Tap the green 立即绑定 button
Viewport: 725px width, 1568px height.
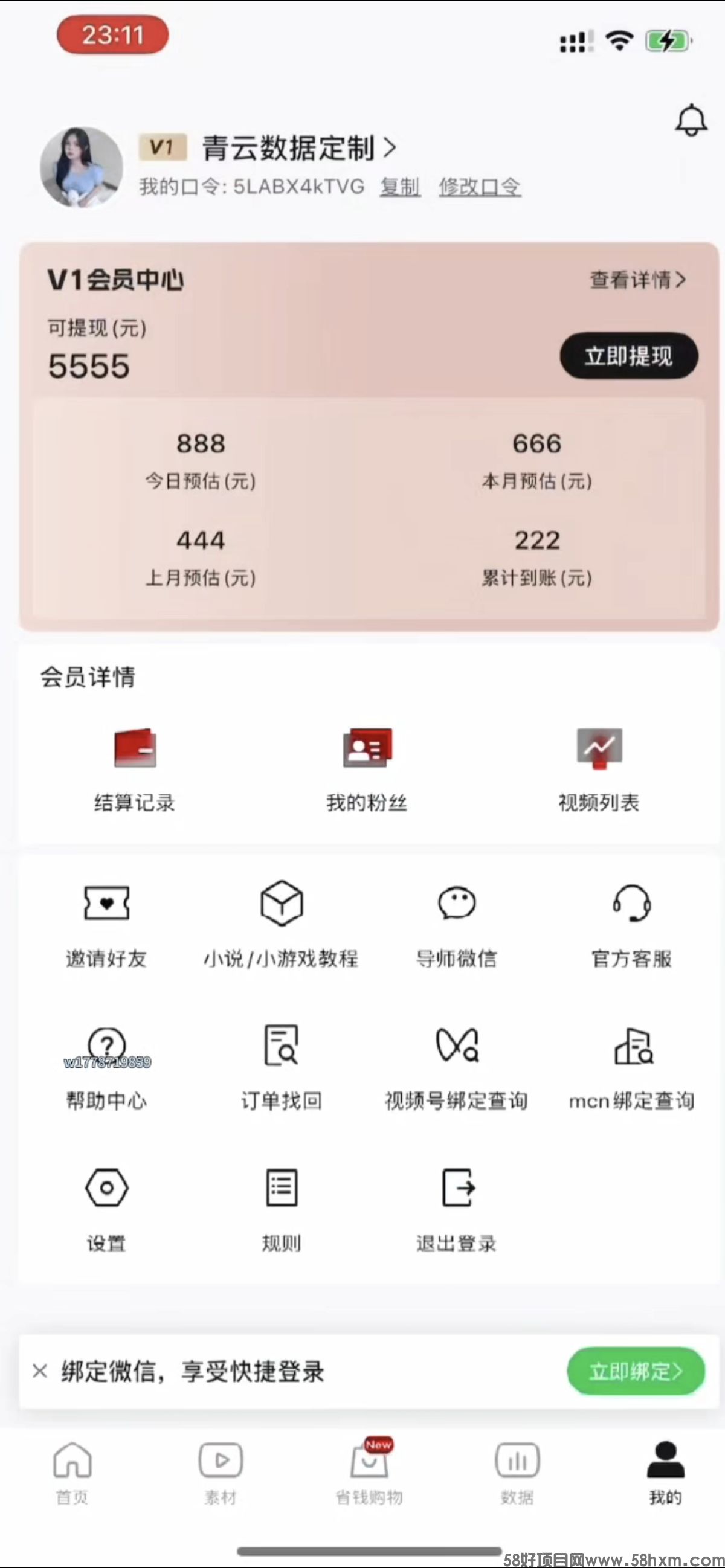[636, 1371]
